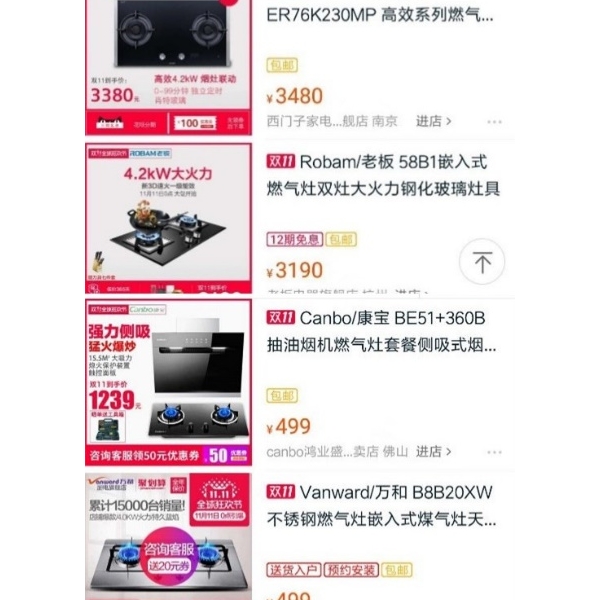
Task: Tap the scroll-to-top arrow button
Action: tap(482, 263)
